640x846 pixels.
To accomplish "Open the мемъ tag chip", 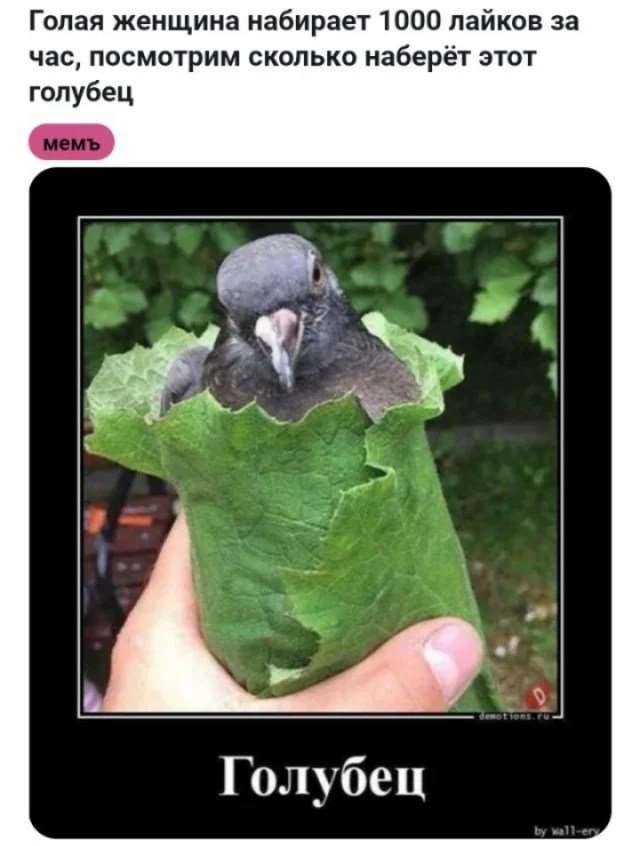I will [x=72, y=143].
